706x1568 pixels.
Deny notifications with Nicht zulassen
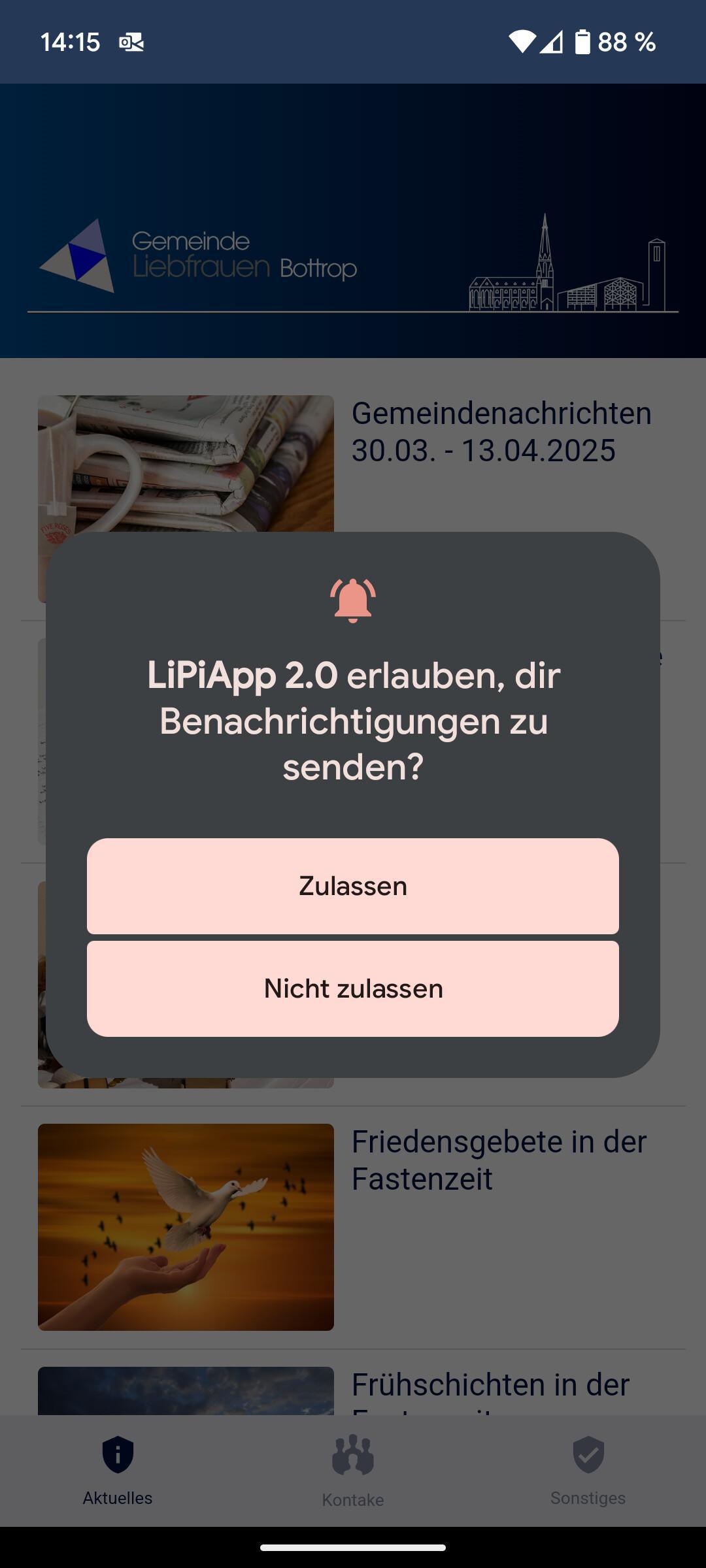click(353, 988)
